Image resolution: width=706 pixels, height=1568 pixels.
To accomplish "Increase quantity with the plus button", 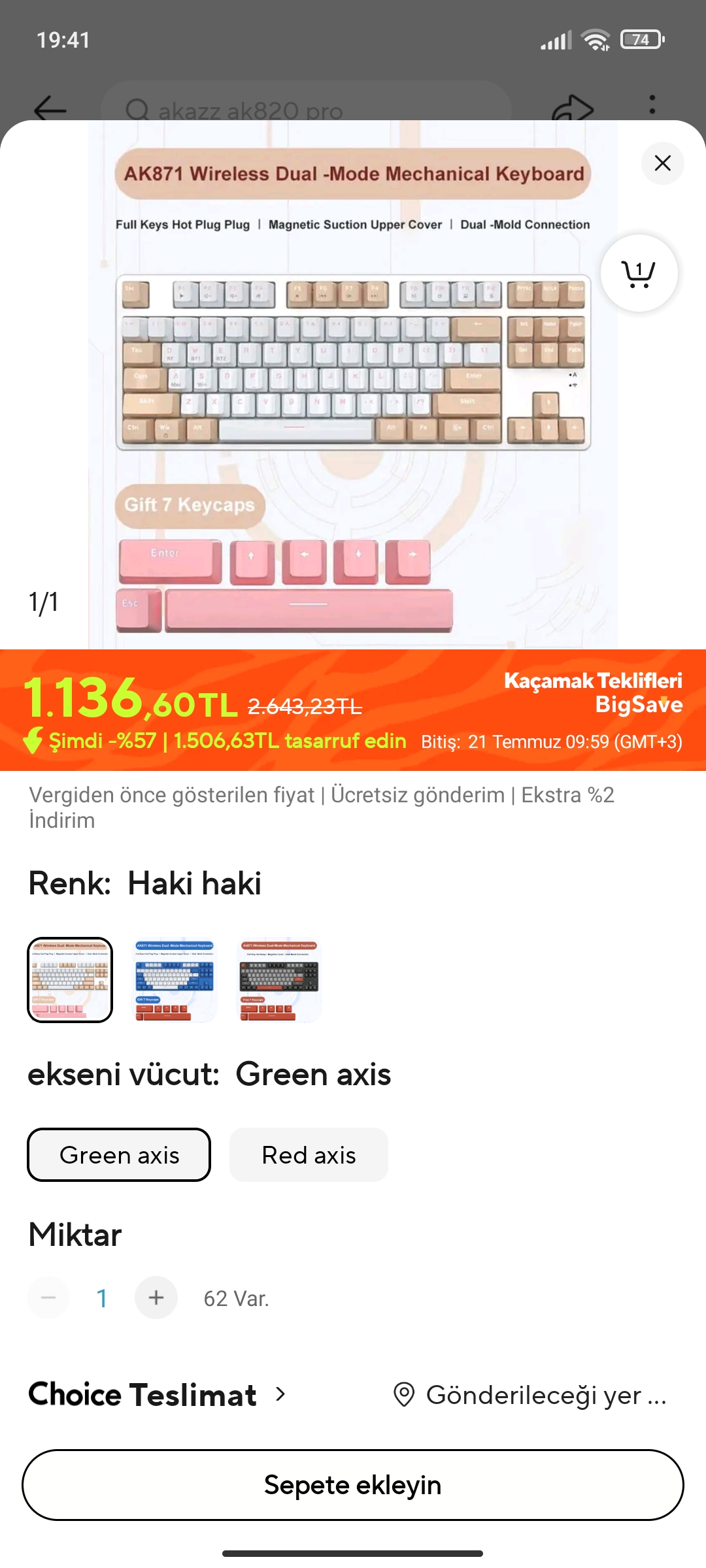I will pos(156,1298).
